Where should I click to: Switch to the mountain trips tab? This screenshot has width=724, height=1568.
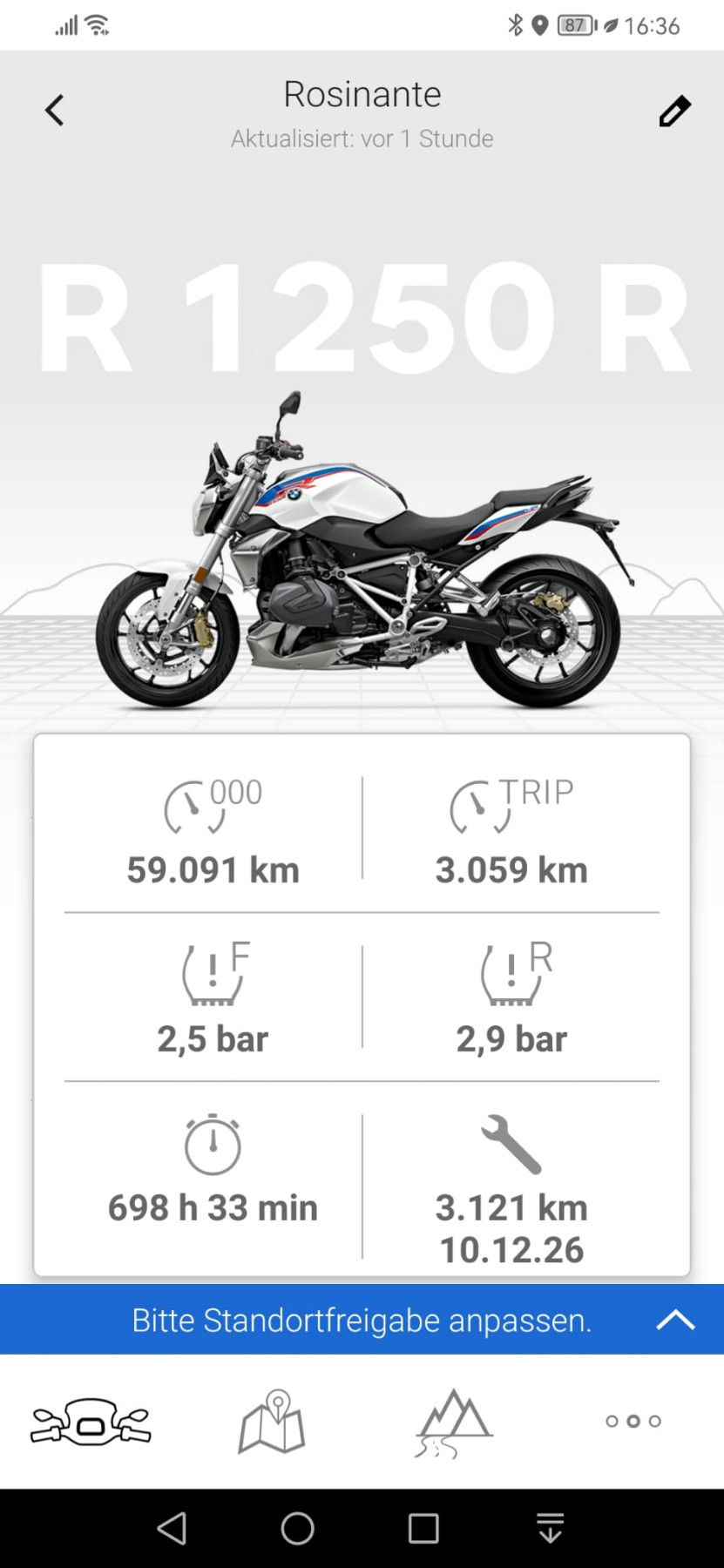point(453,1423)
